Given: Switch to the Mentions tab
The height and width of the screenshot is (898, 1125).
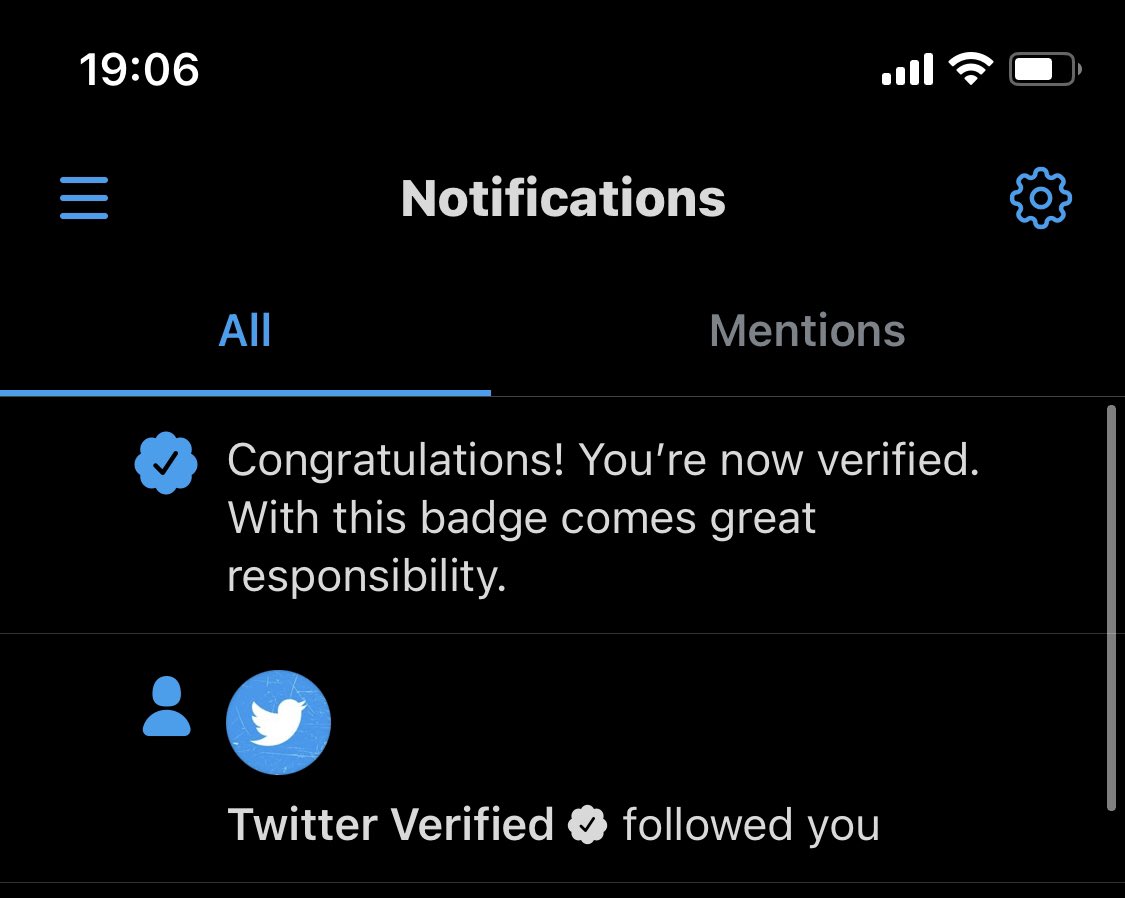Looking at the screenshot, I should coord(807,331).
